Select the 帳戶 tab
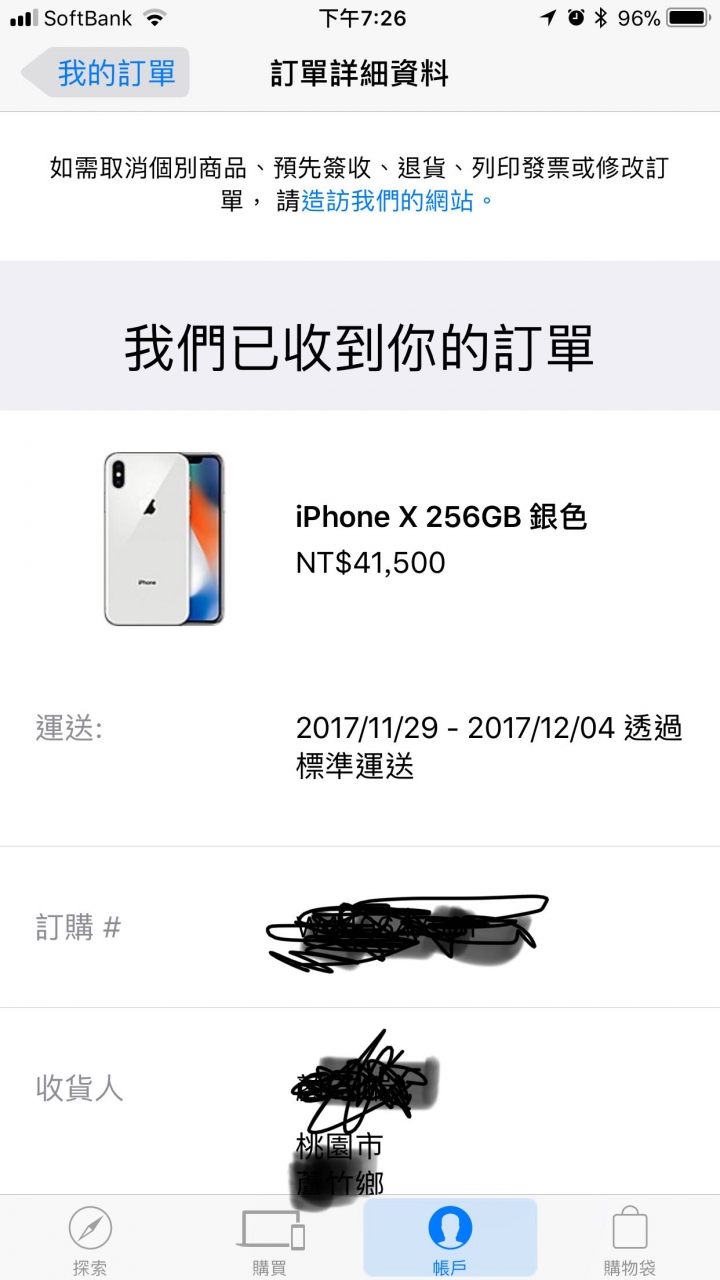Screen dimensions: 720x1280 pos(450,1238)
